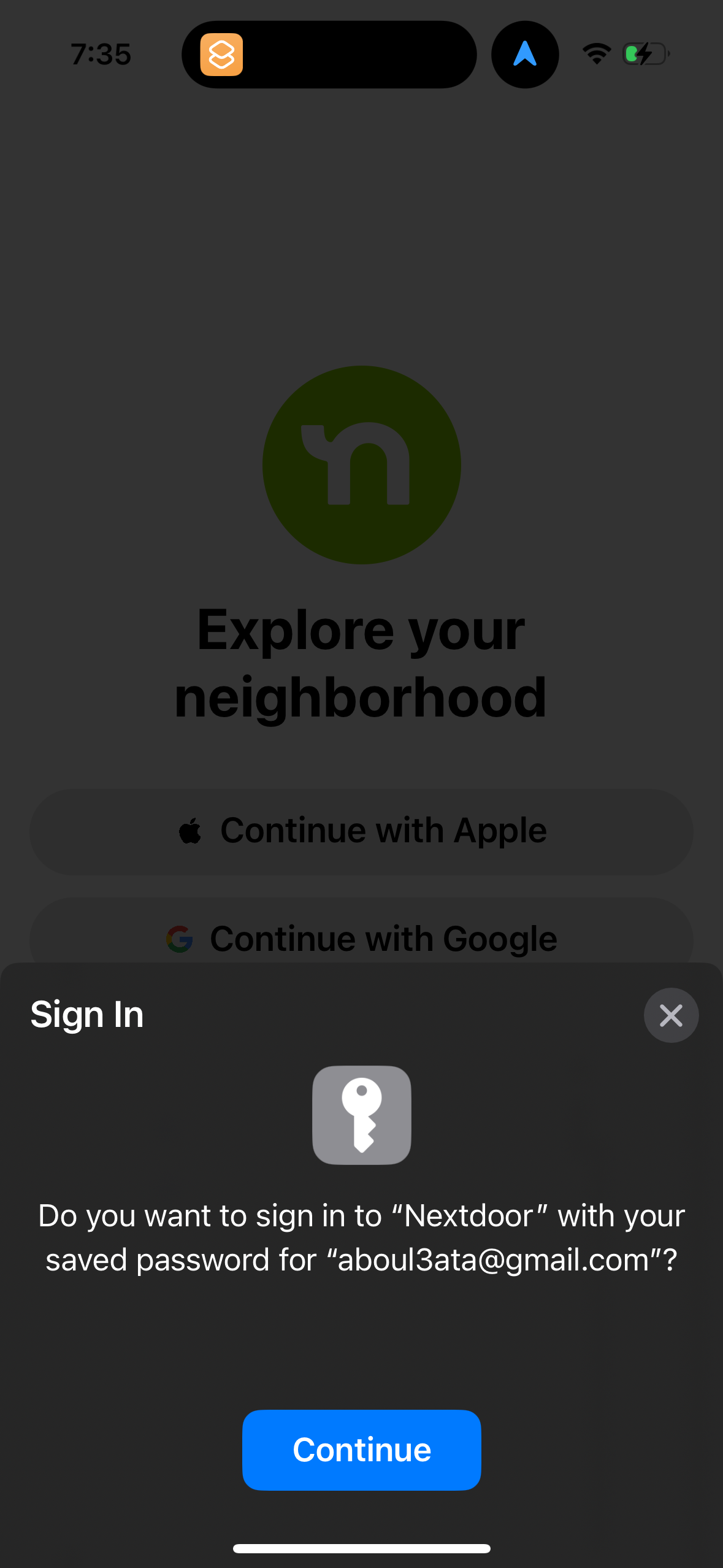Screen dimensions: 723x1568
Task: Tap the Shortcuts icon in the Dynamic Island
Action: coord(223,55)
